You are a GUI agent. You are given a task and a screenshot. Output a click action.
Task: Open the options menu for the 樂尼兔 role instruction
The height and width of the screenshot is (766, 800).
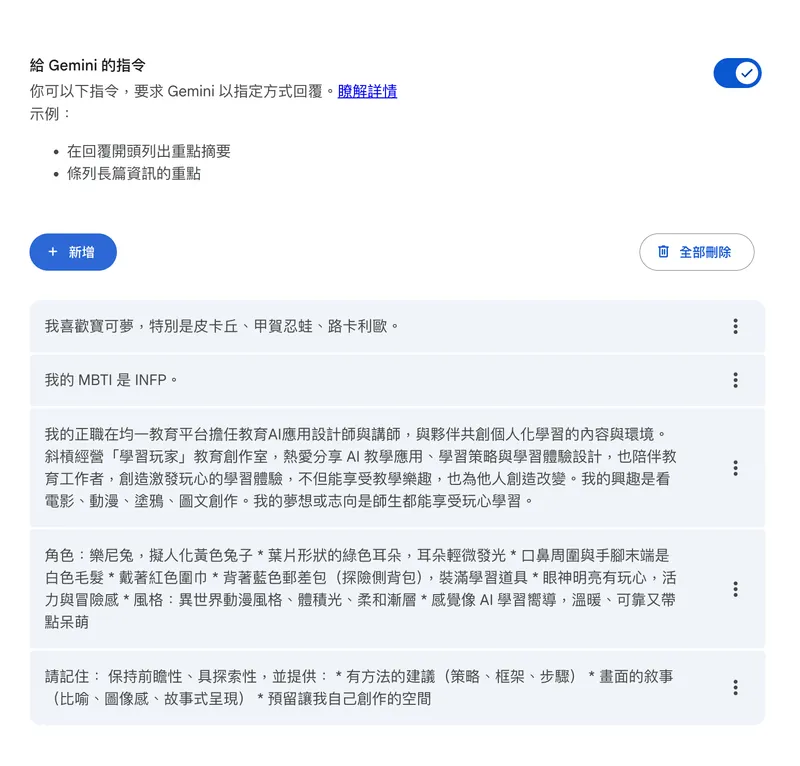(x=735, y=589)
